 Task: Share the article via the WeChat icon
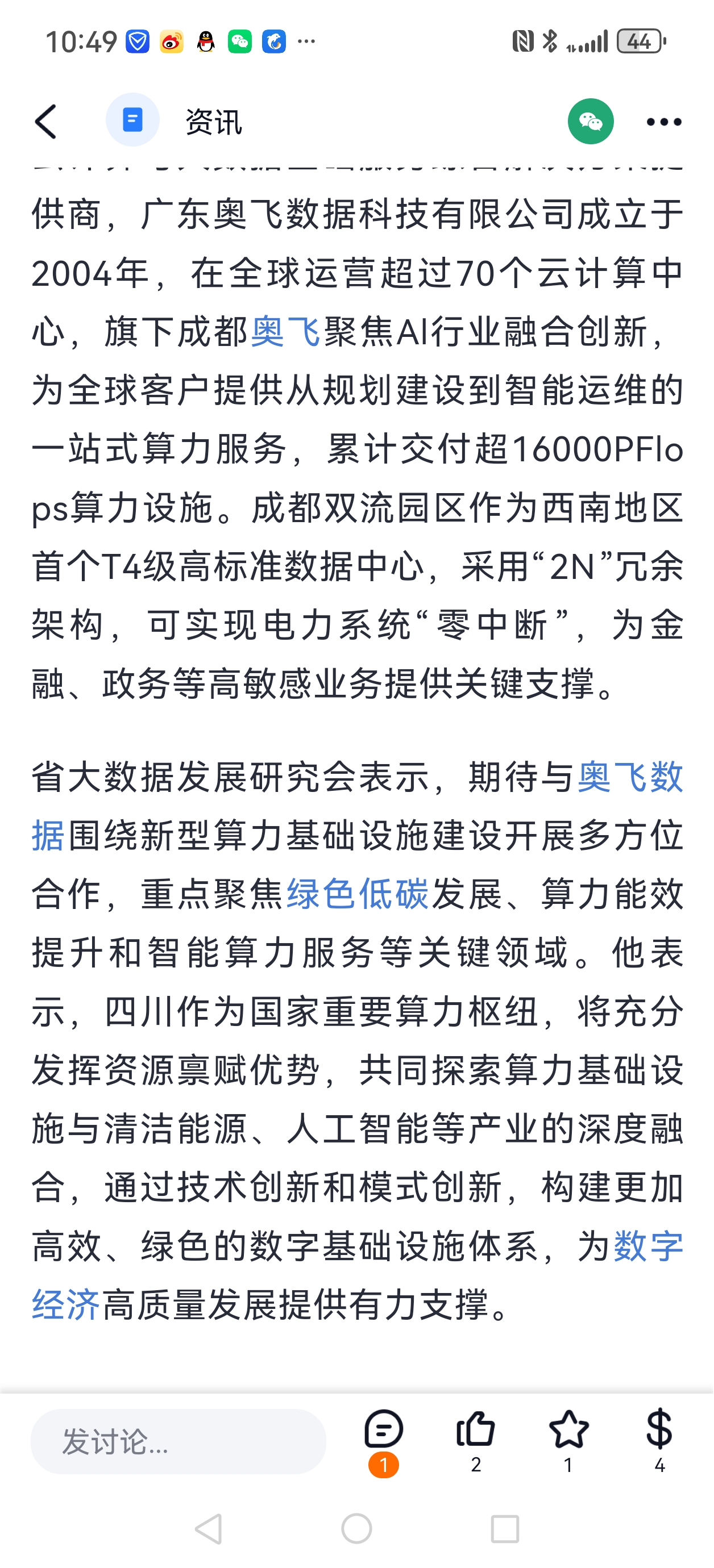590,122
